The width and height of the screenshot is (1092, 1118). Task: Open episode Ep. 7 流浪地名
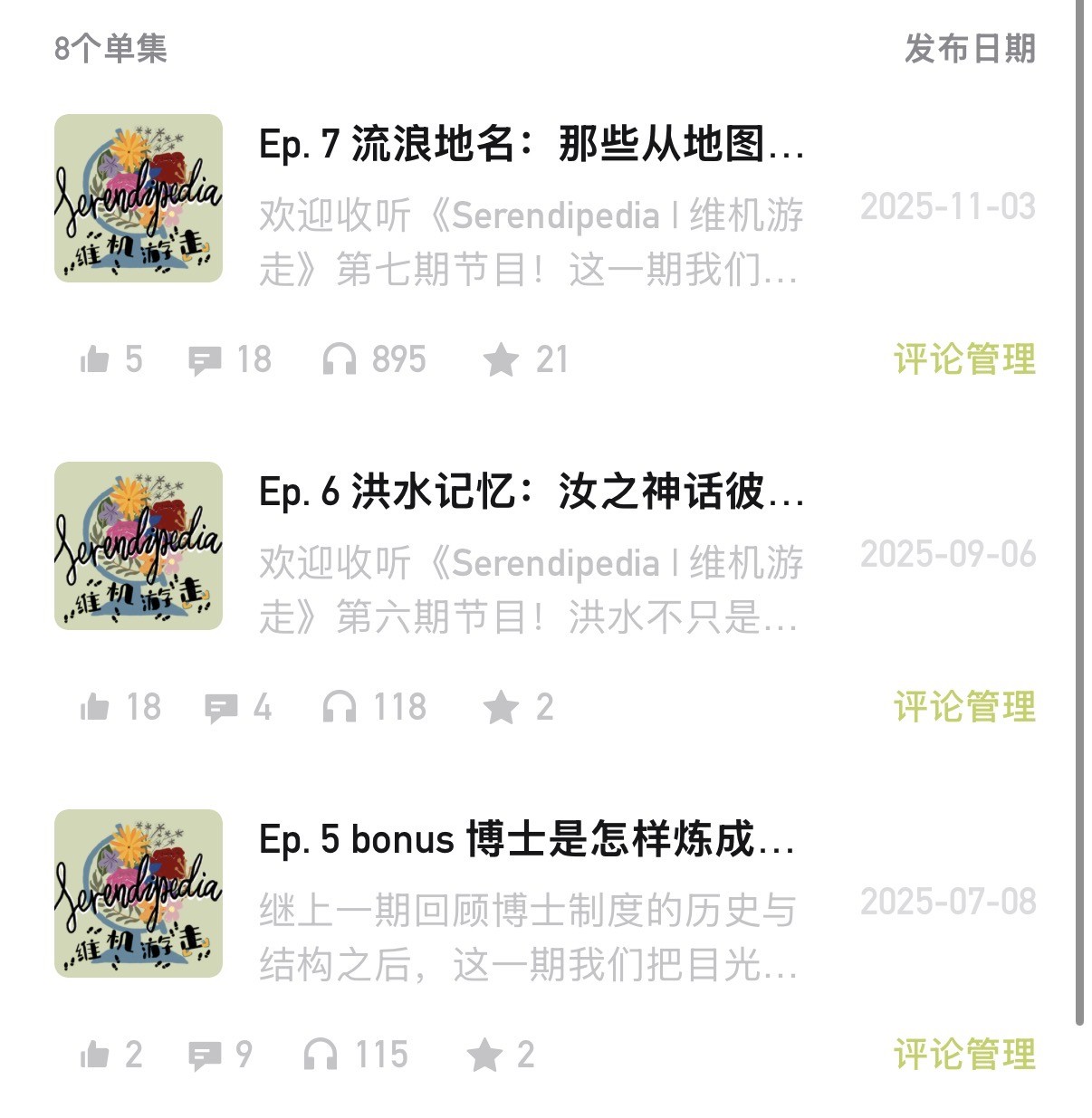(x=532, y=145)
